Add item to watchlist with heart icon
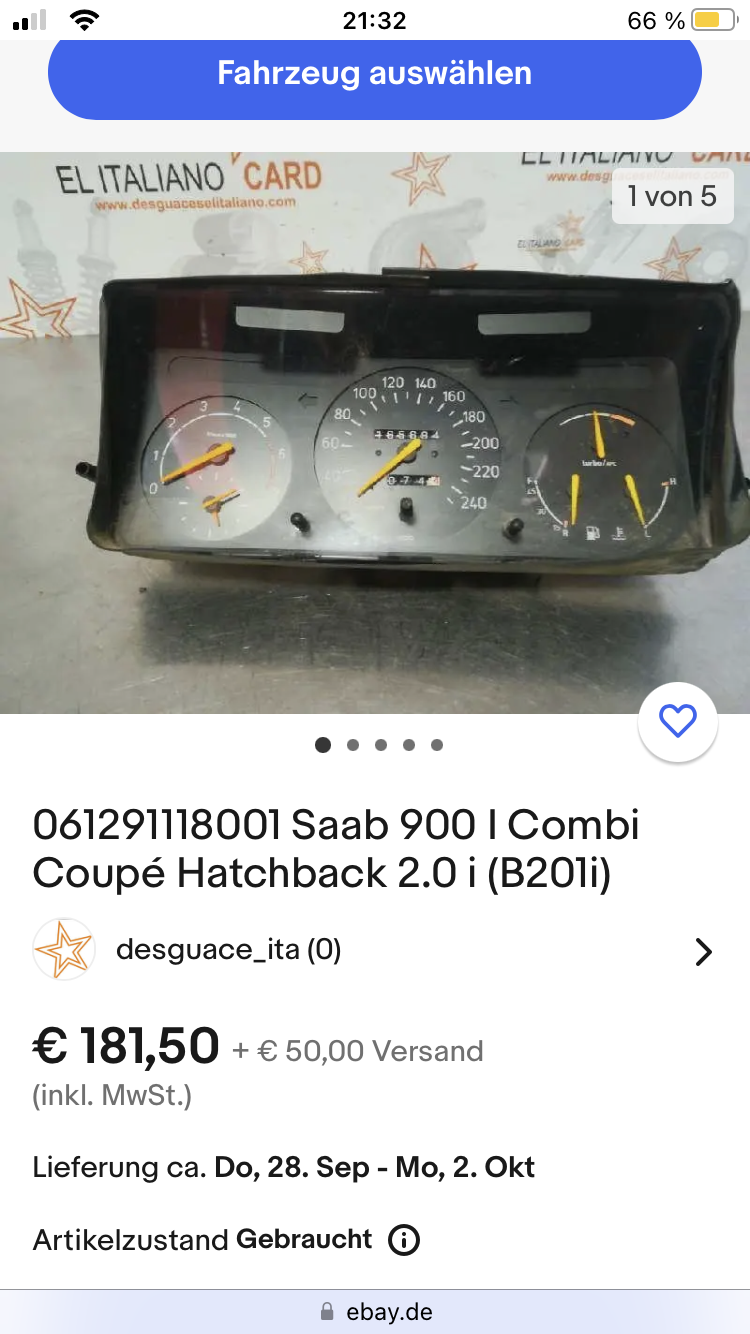The height and width of the screenshot is (1334, 750). (x=678, y=722)
